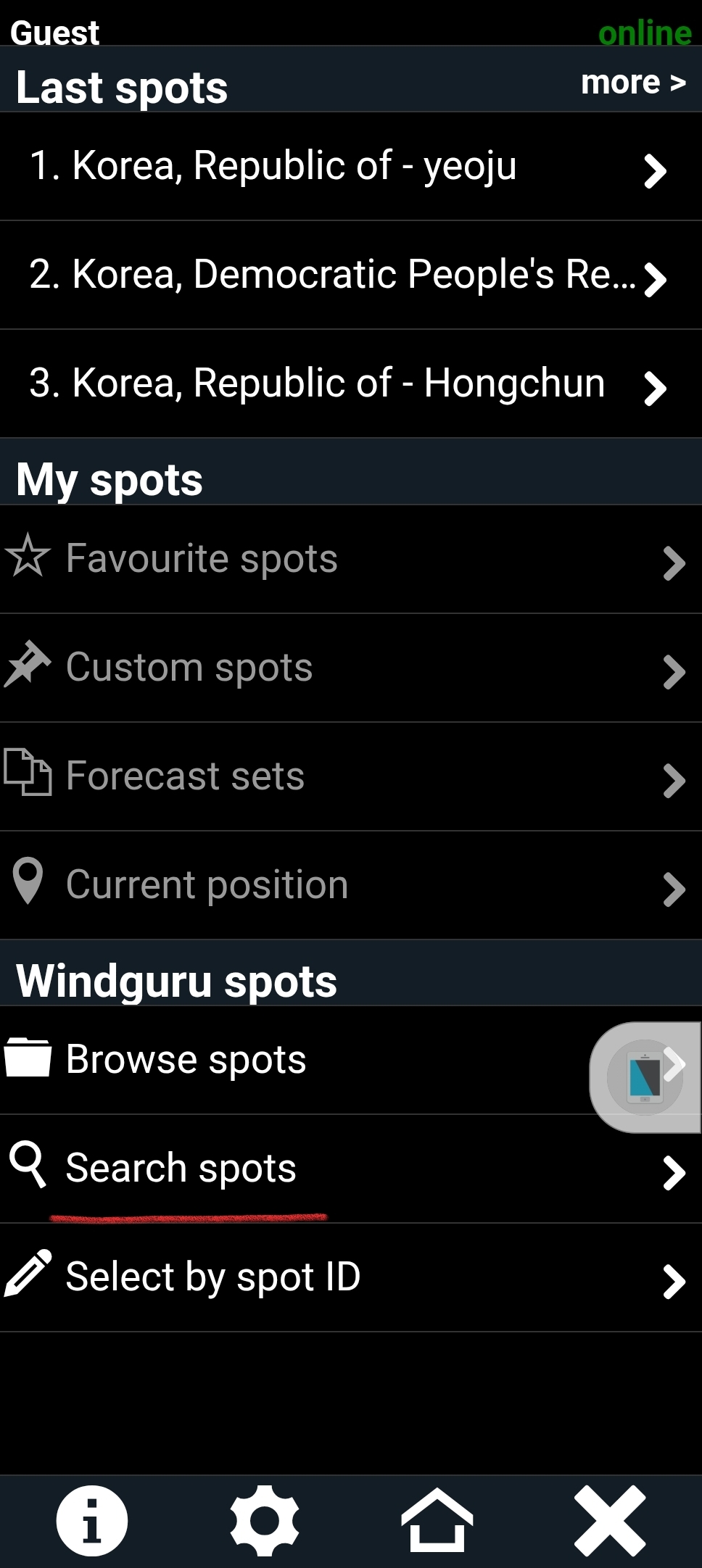Open the Korea, Republic of - Hongchun spot
This screenshot has height=1568, width=702.
click(x=351, y=384)
